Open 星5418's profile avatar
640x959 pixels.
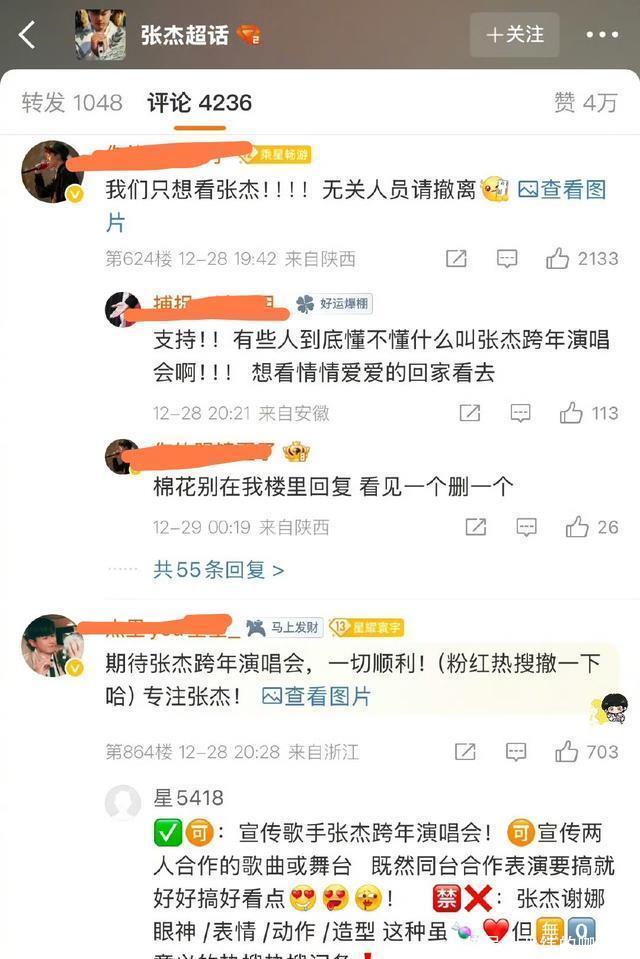pos(123,802)
